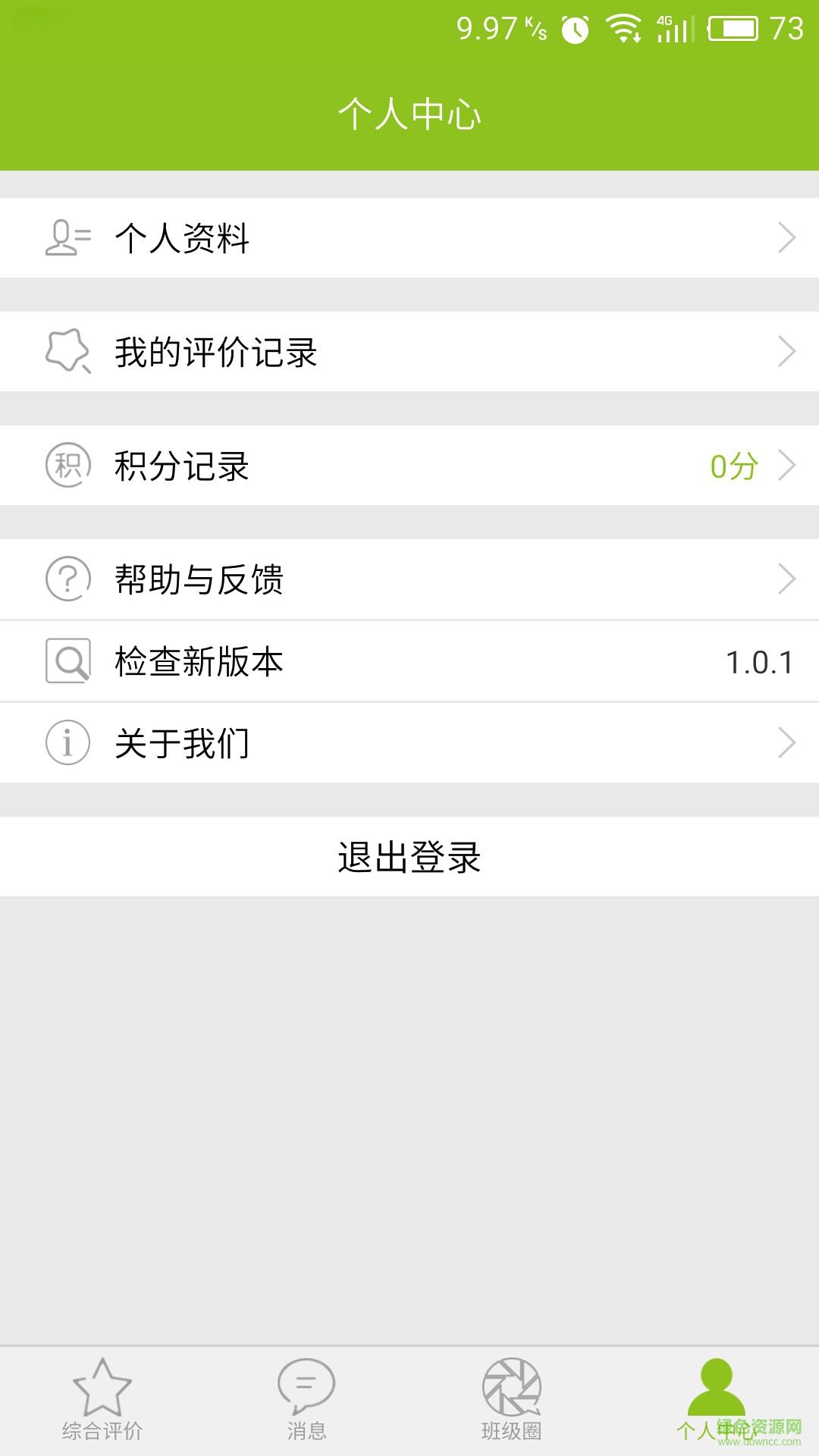Expand the chevron beside 0分 points
The height and width of the screenshot is (1456, 819).
786,466
